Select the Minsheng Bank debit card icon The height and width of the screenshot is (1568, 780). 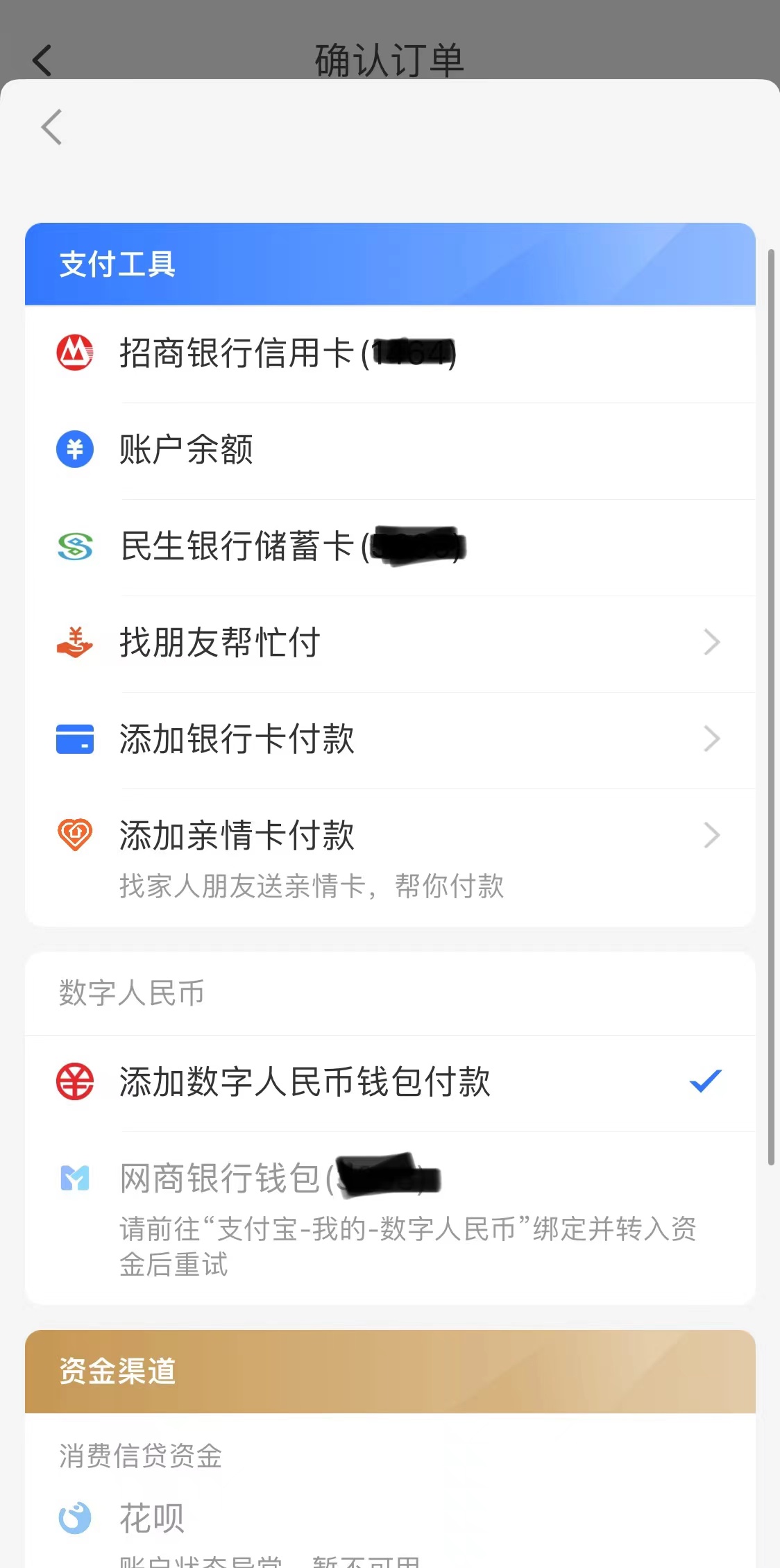coord(74,548)
